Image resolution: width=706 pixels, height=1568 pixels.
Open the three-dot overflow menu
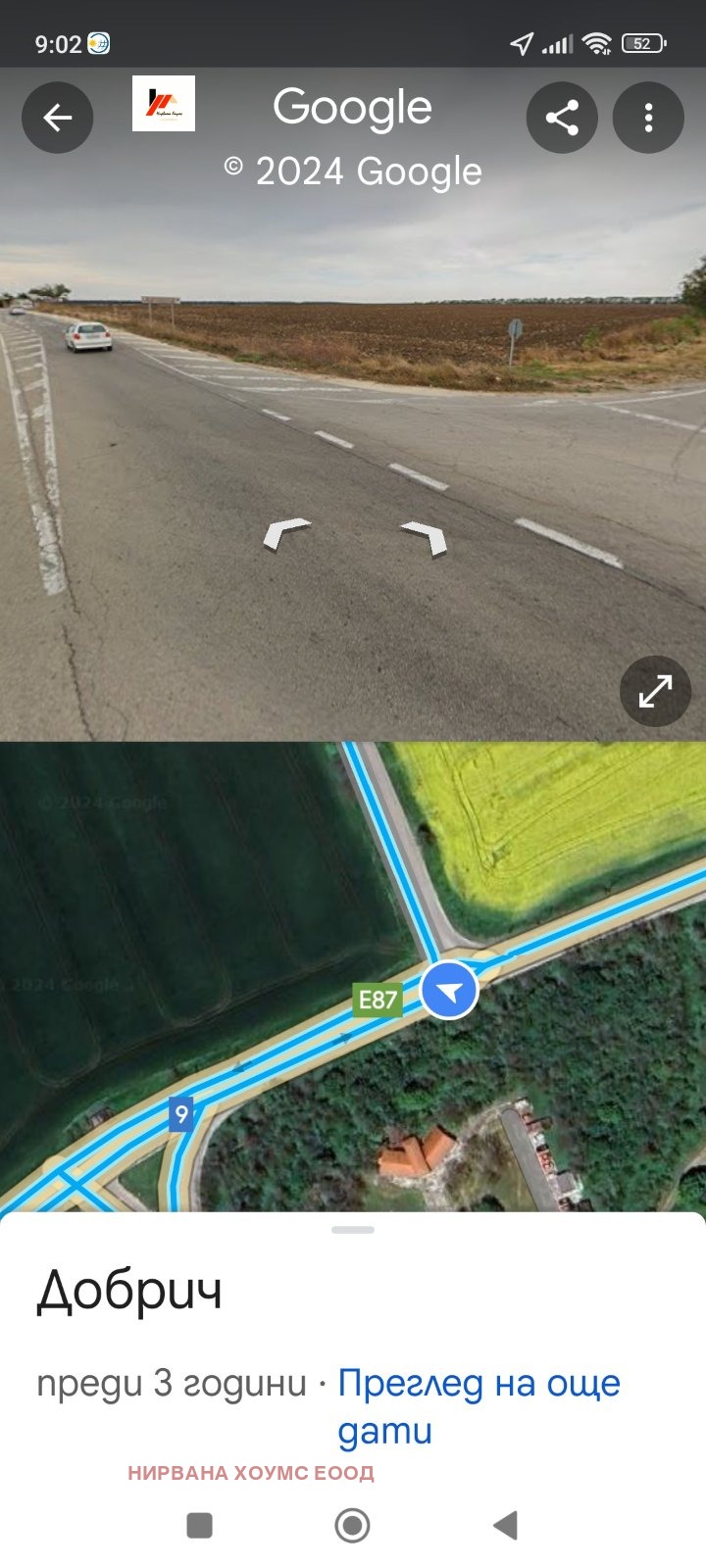(648, 119)
